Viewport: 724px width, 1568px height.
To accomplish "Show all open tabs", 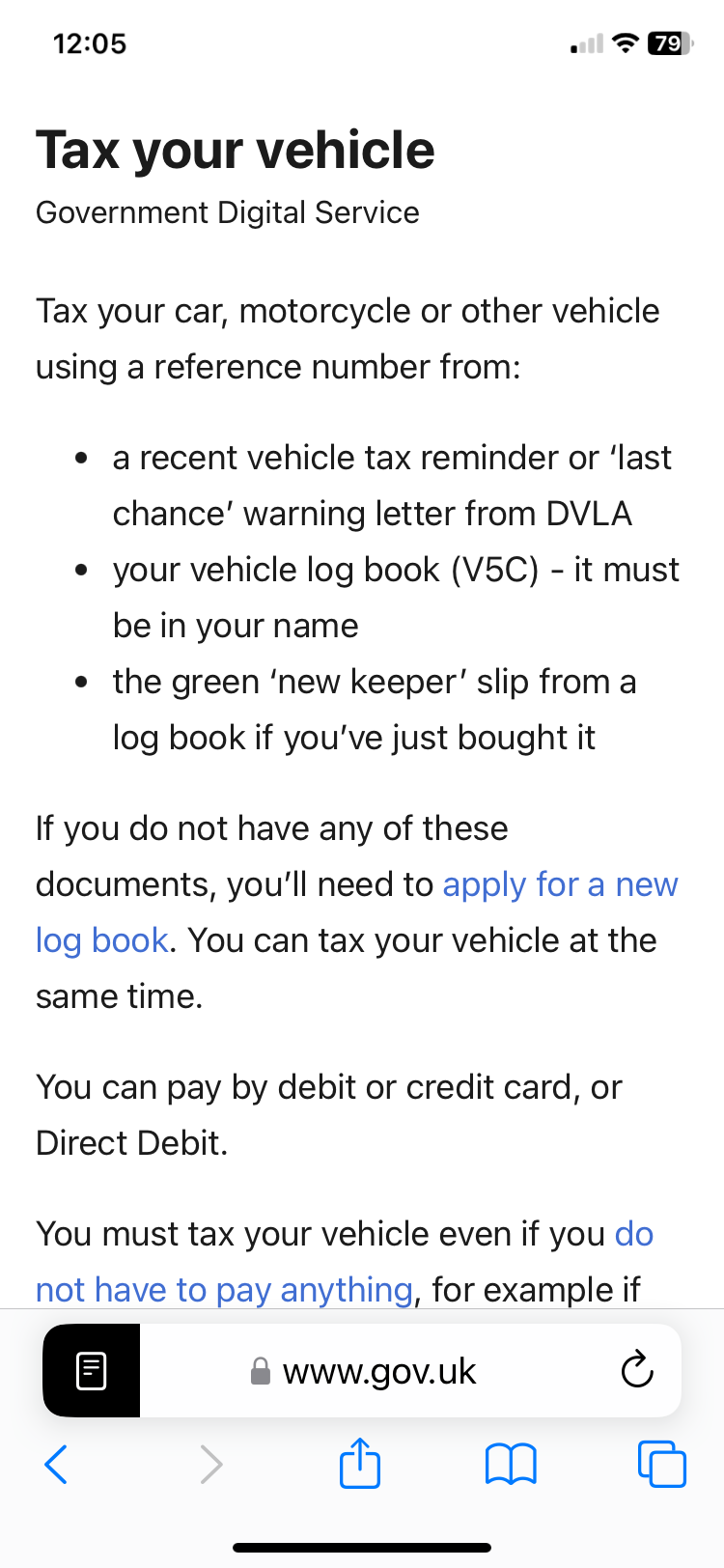I will [x=662, y=1465].
